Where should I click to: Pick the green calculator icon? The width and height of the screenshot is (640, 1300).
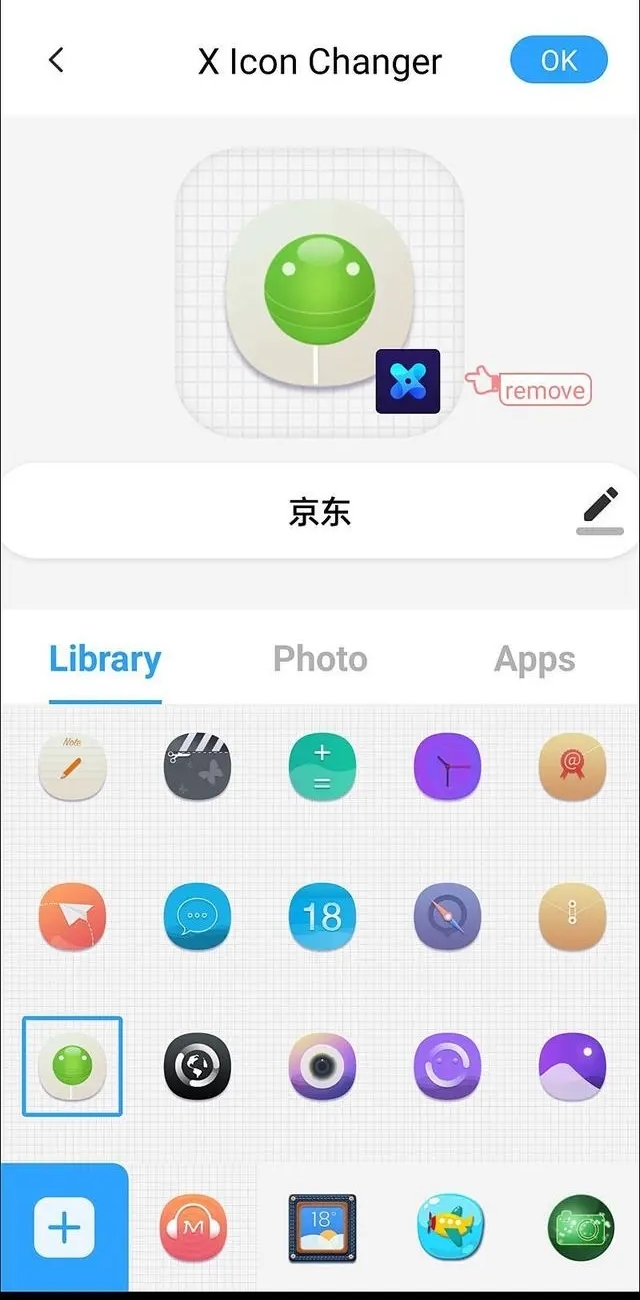click(x=322, y=768)
